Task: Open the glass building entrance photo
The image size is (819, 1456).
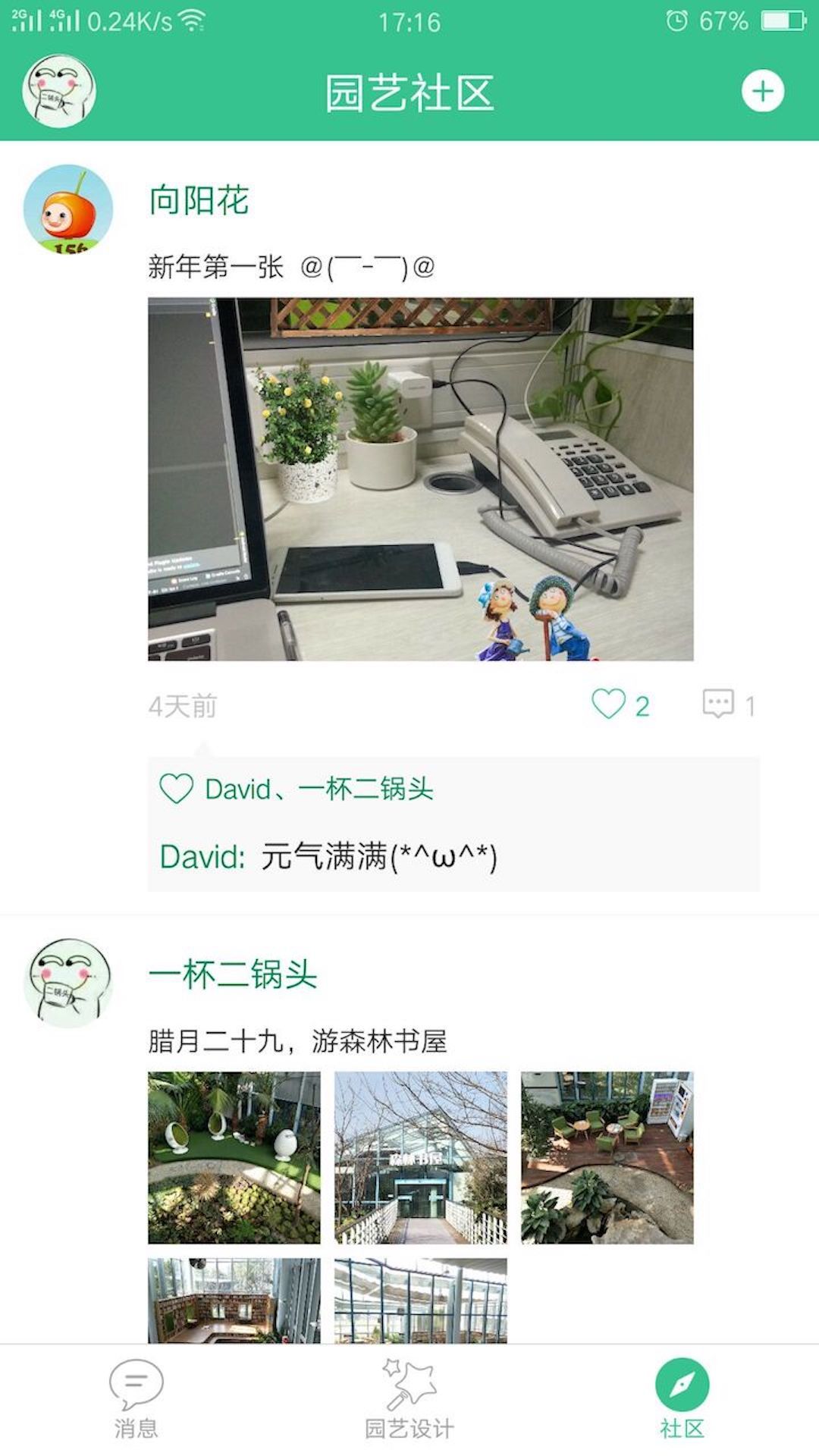Action: (420, 1157)
